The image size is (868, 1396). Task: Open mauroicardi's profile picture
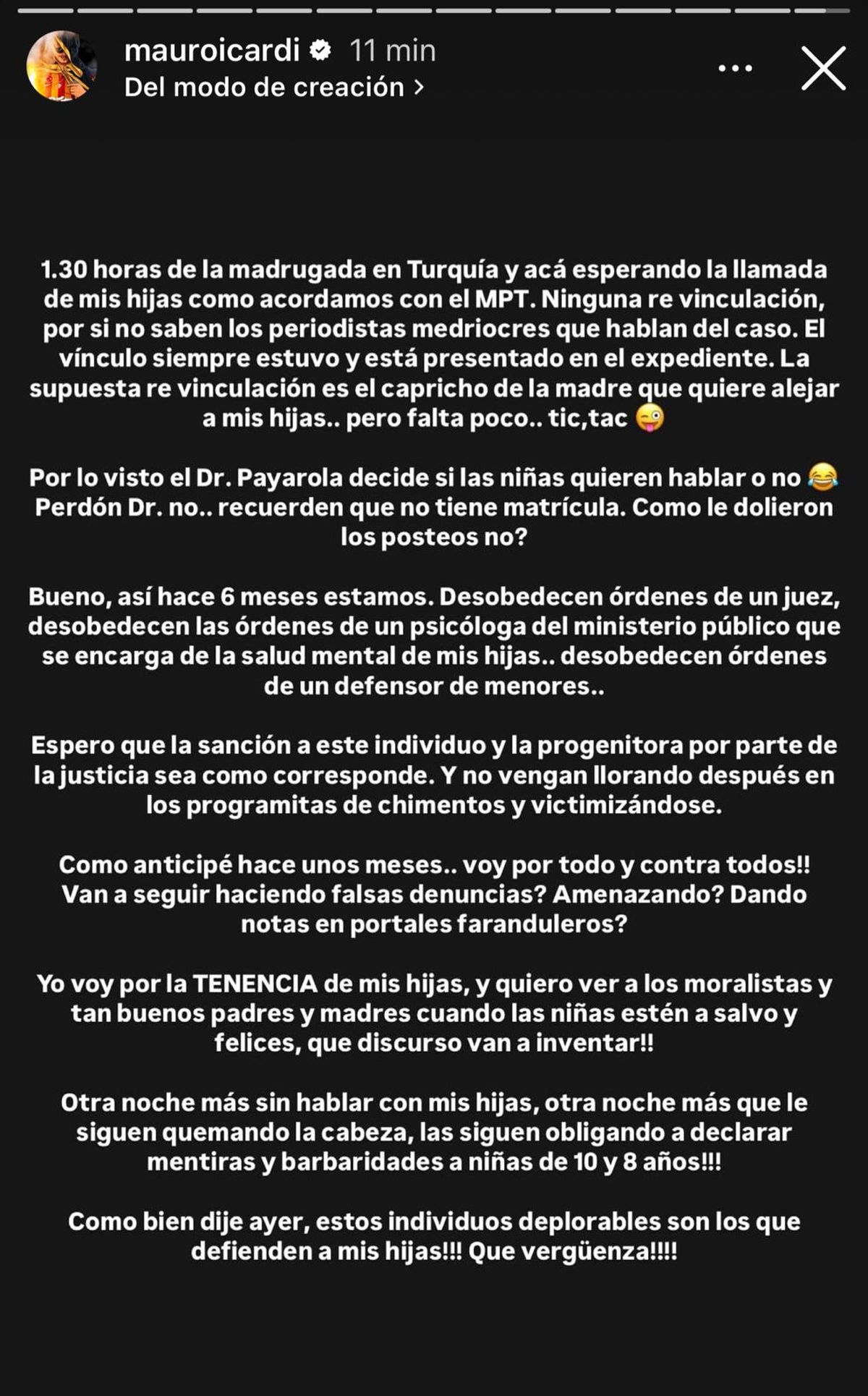[61, 67]
